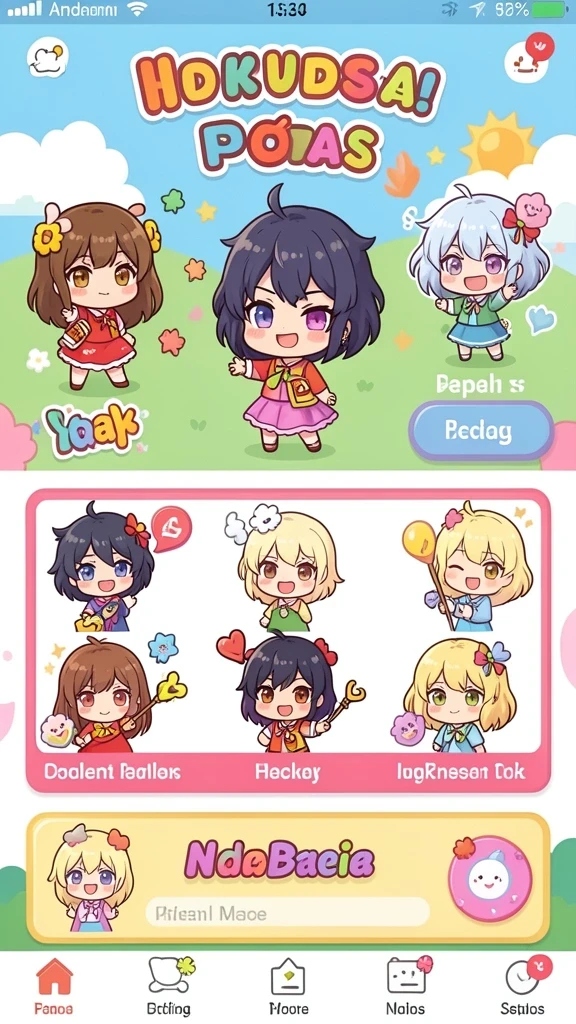The image size is (576, 1024).
Task: Open the Sstilos tab
Action: 522,987
